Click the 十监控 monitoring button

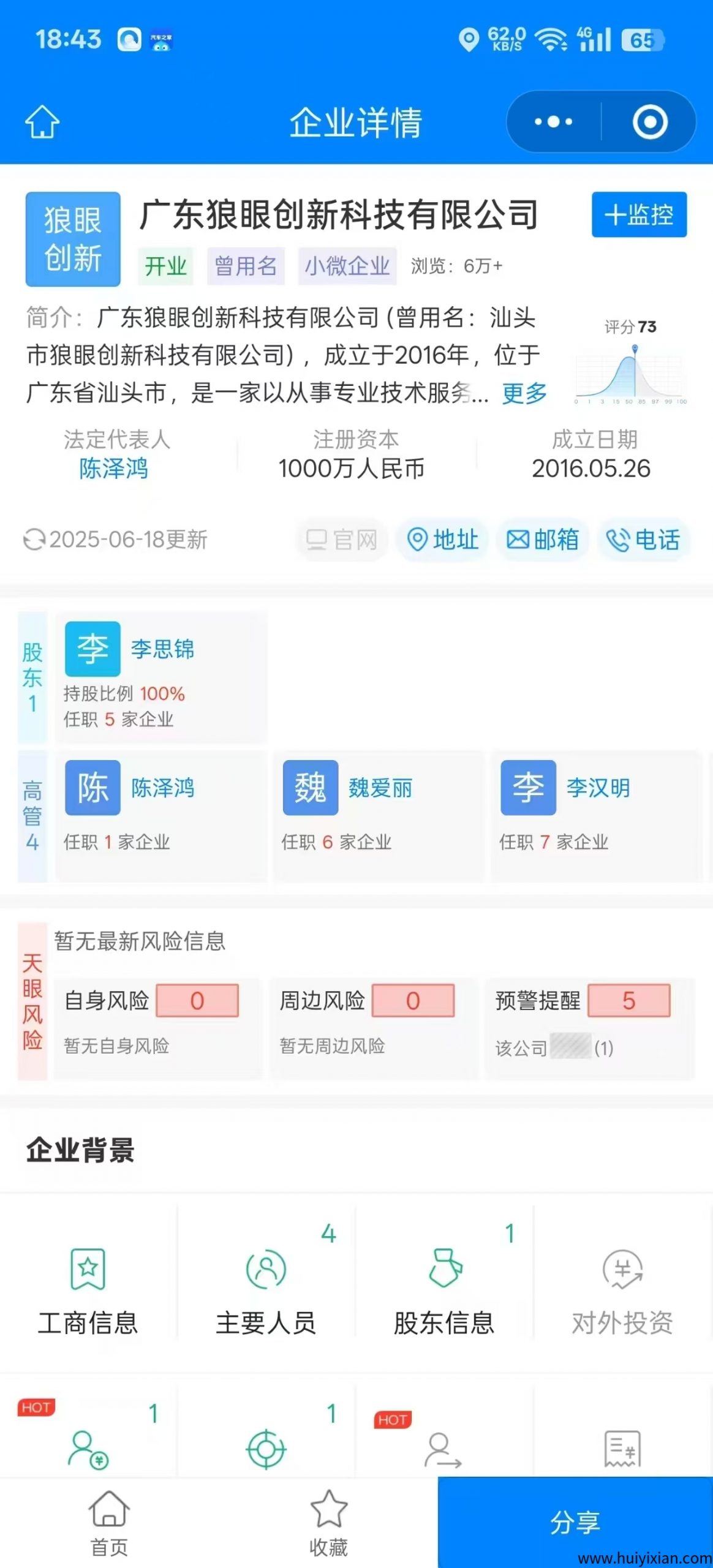(639, 216)
